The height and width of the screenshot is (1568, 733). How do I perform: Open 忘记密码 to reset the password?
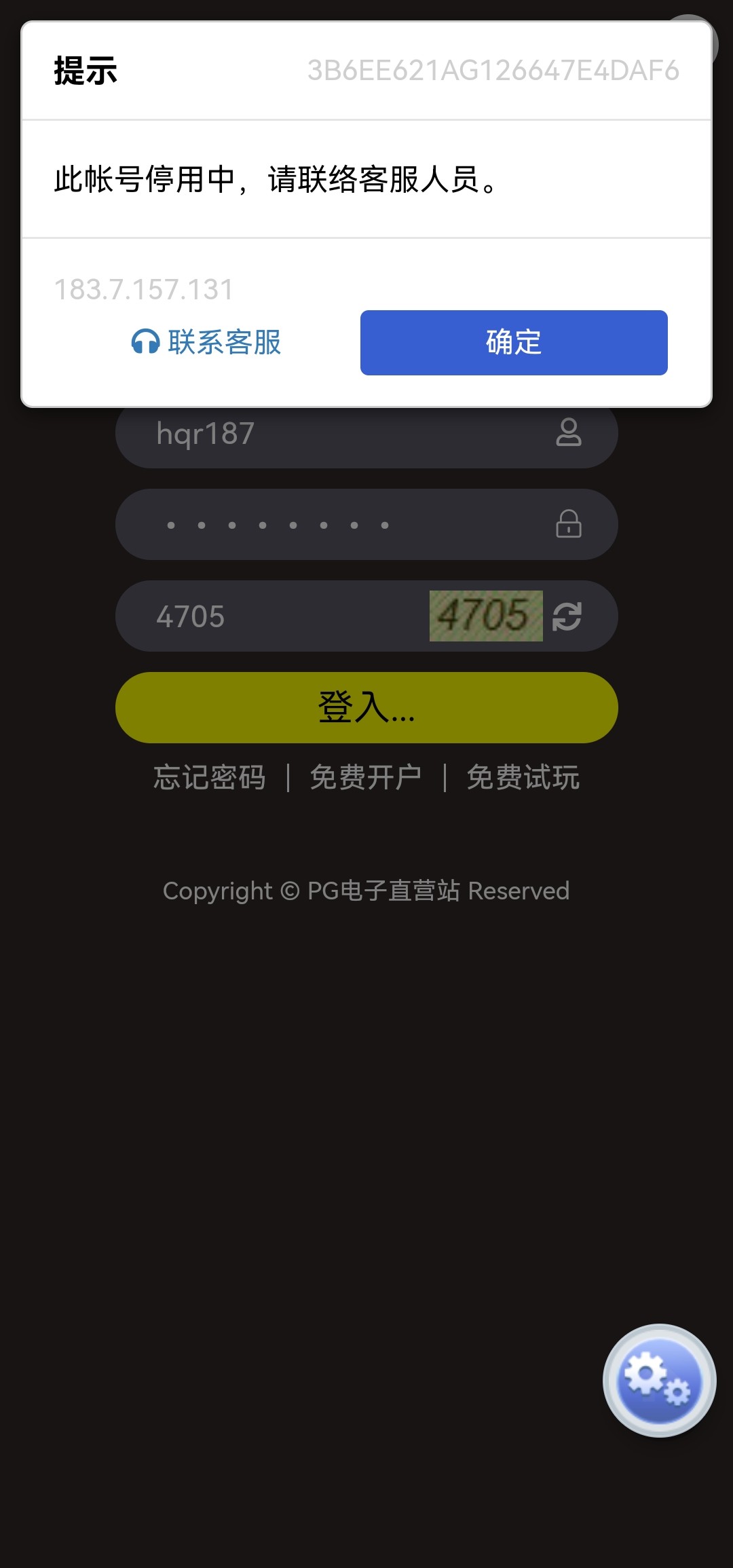click(209, 777)
